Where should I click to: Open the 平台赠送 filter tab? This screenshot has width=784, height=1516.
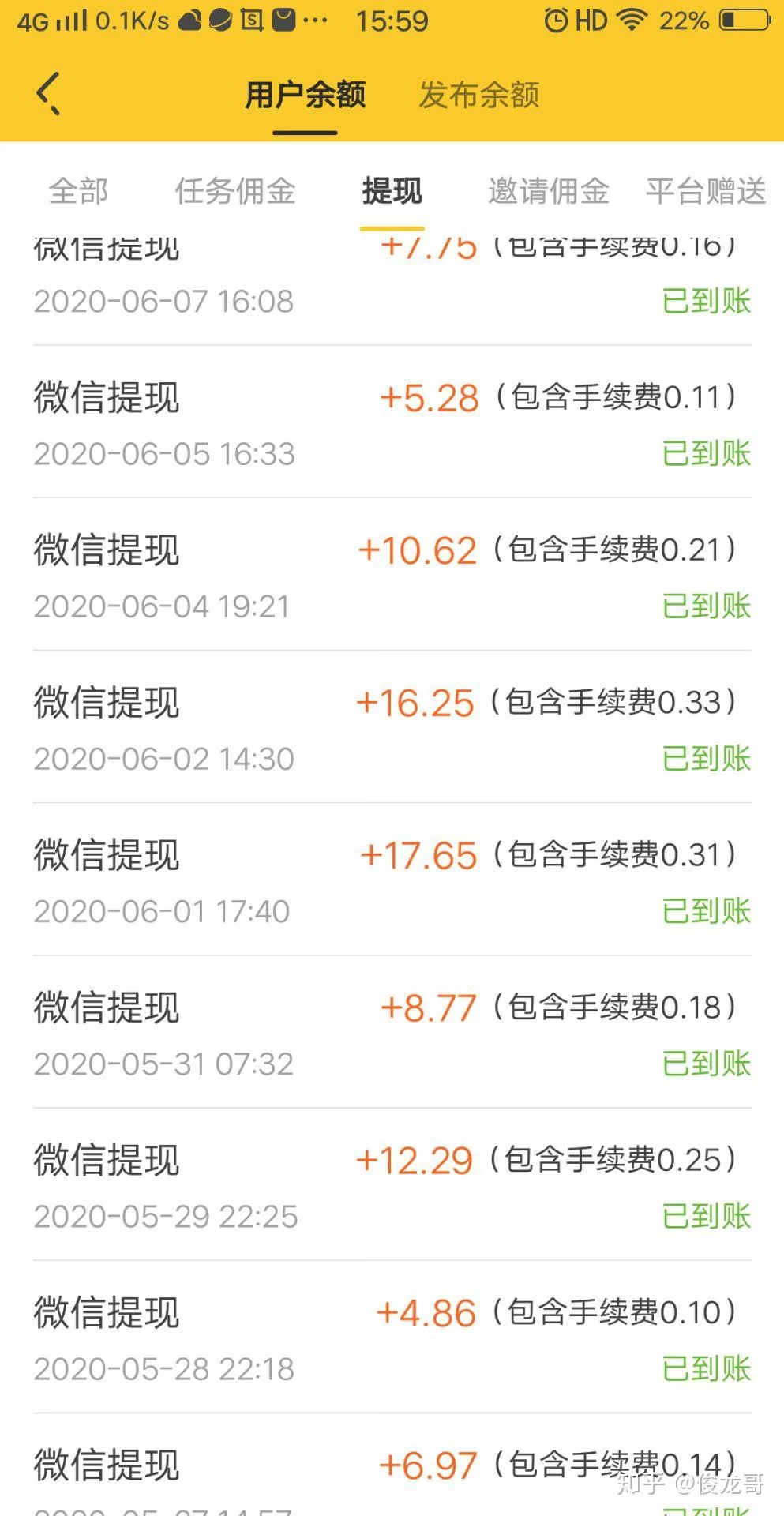705,191
